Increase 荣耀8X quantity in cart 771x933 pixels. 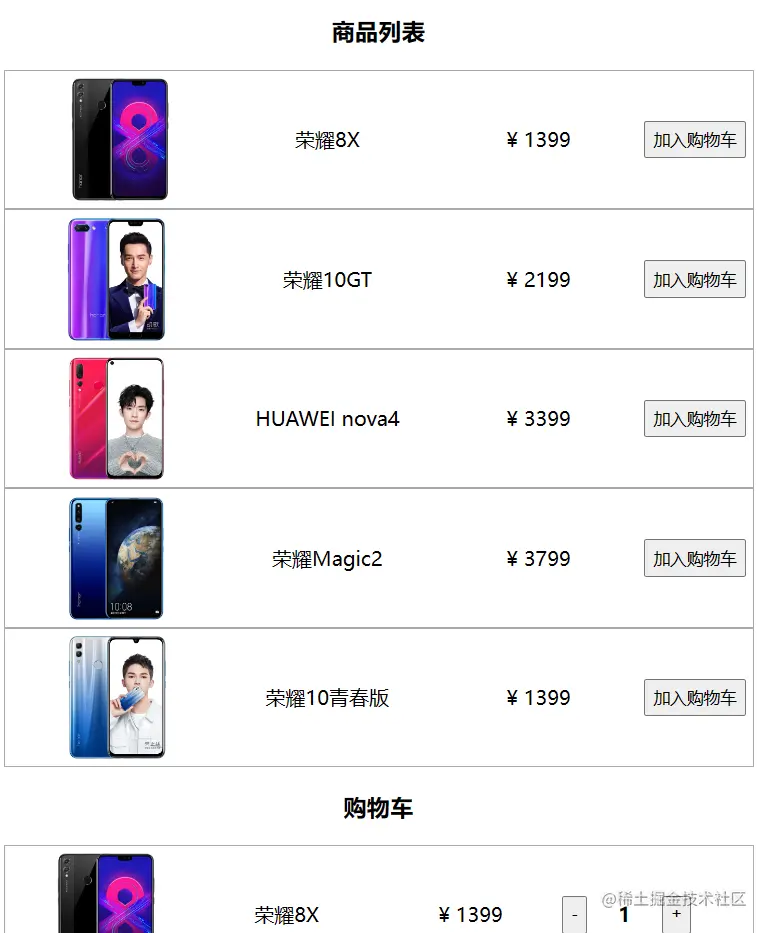click(676, 915)
